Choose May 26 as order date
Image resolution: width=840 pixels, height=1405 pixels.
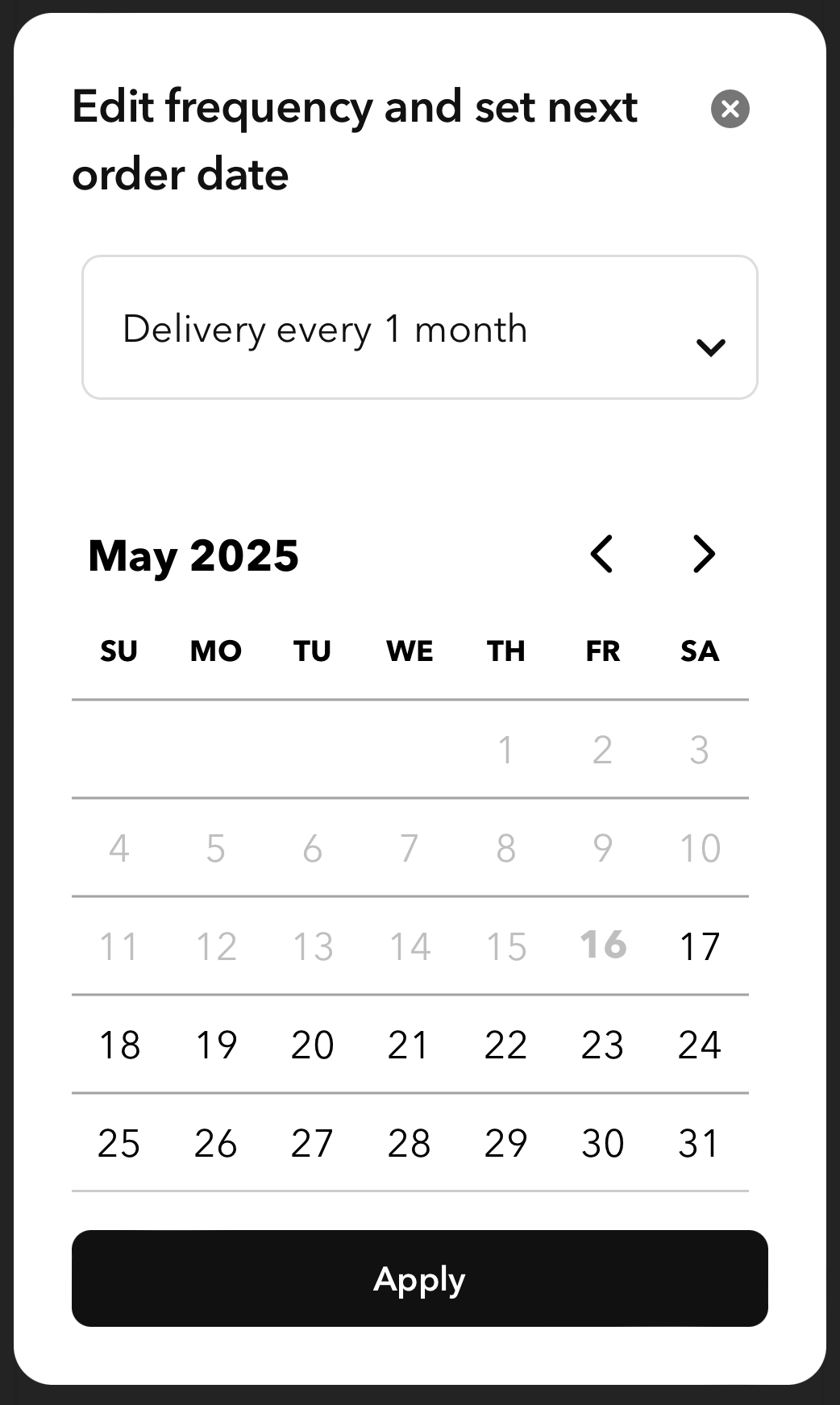click(x=215, y=1143)
